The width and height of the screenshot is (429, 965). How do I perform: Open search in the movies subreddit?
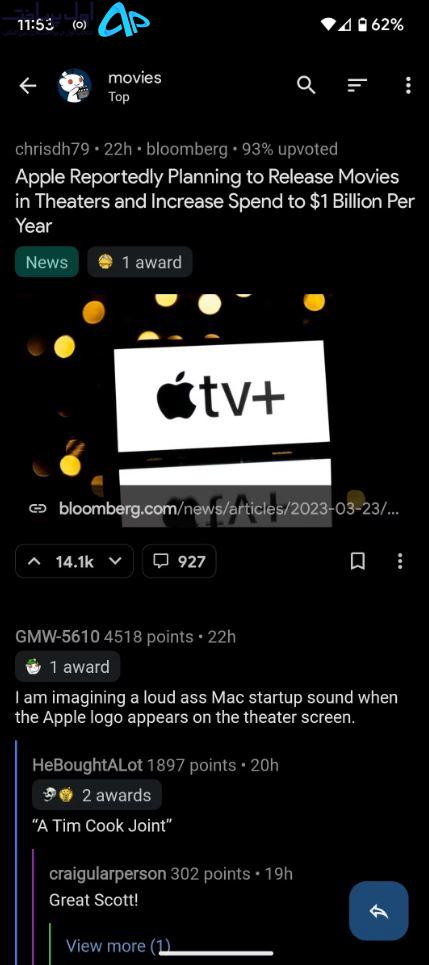[x=306, y=86]
